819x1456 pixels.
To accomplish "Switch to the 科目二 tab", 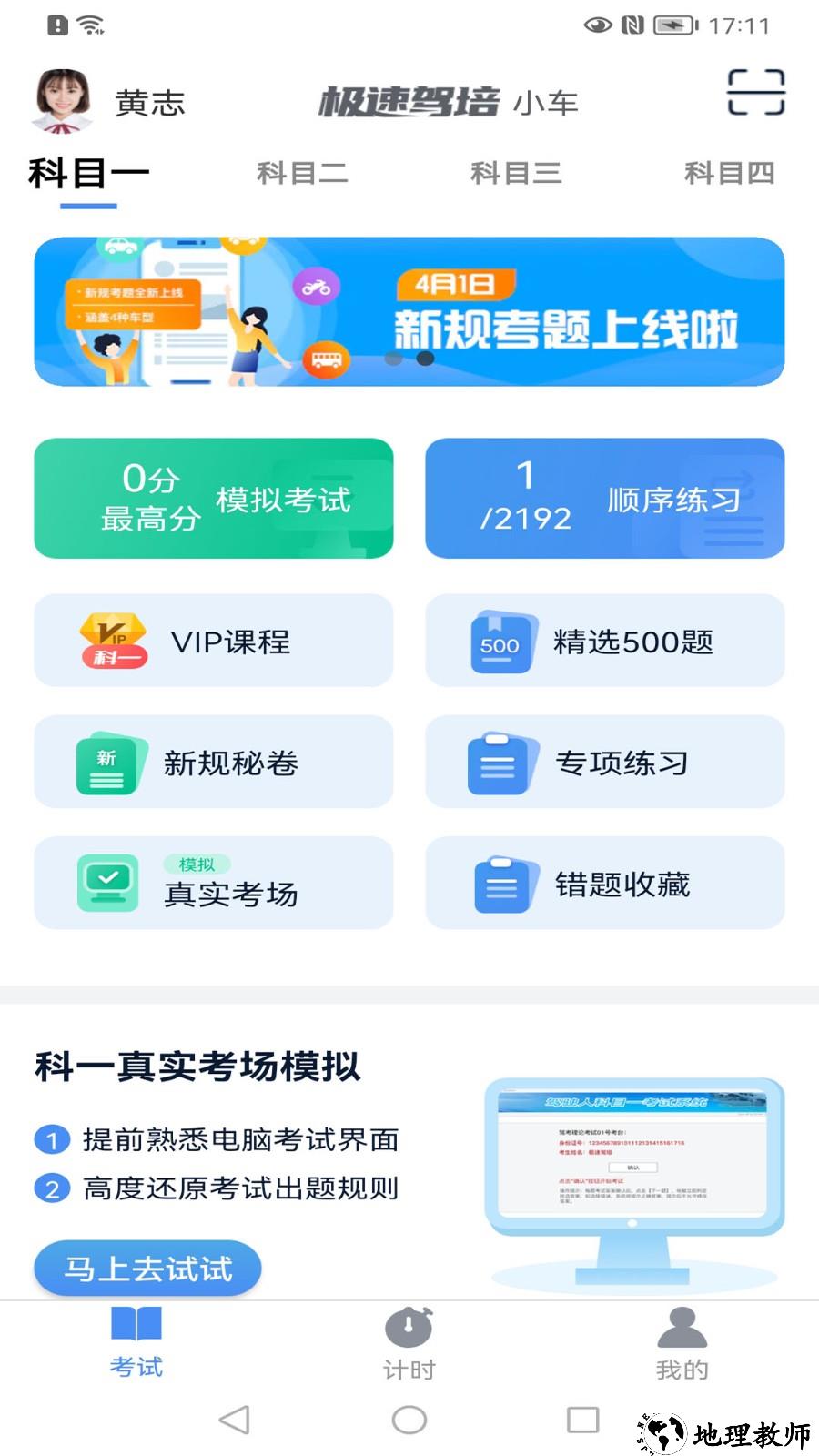I will coord(304,173).
